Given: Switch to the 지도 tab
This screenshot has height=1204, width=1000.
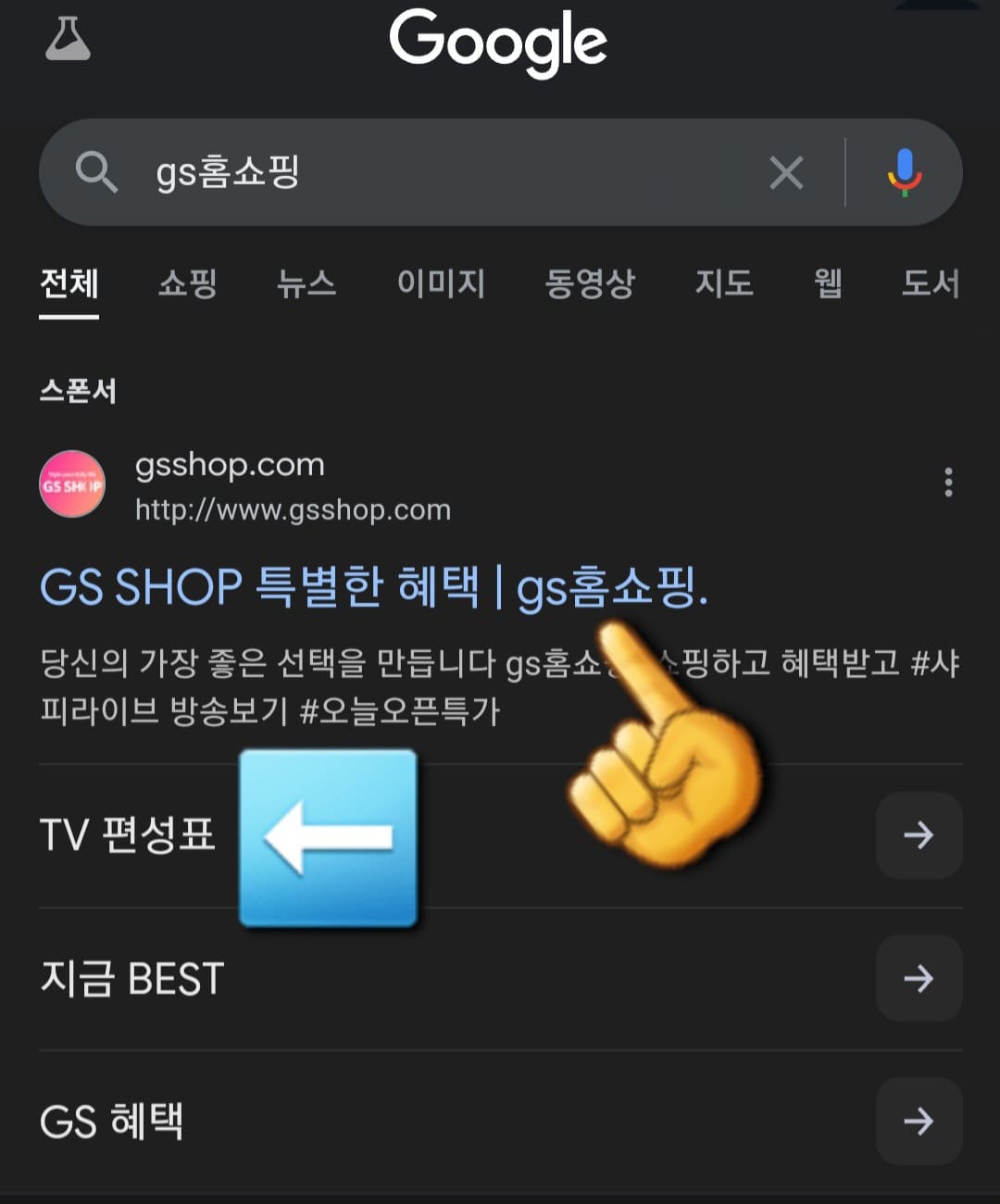Looking at the screenshot, I should tap(725, 285).
